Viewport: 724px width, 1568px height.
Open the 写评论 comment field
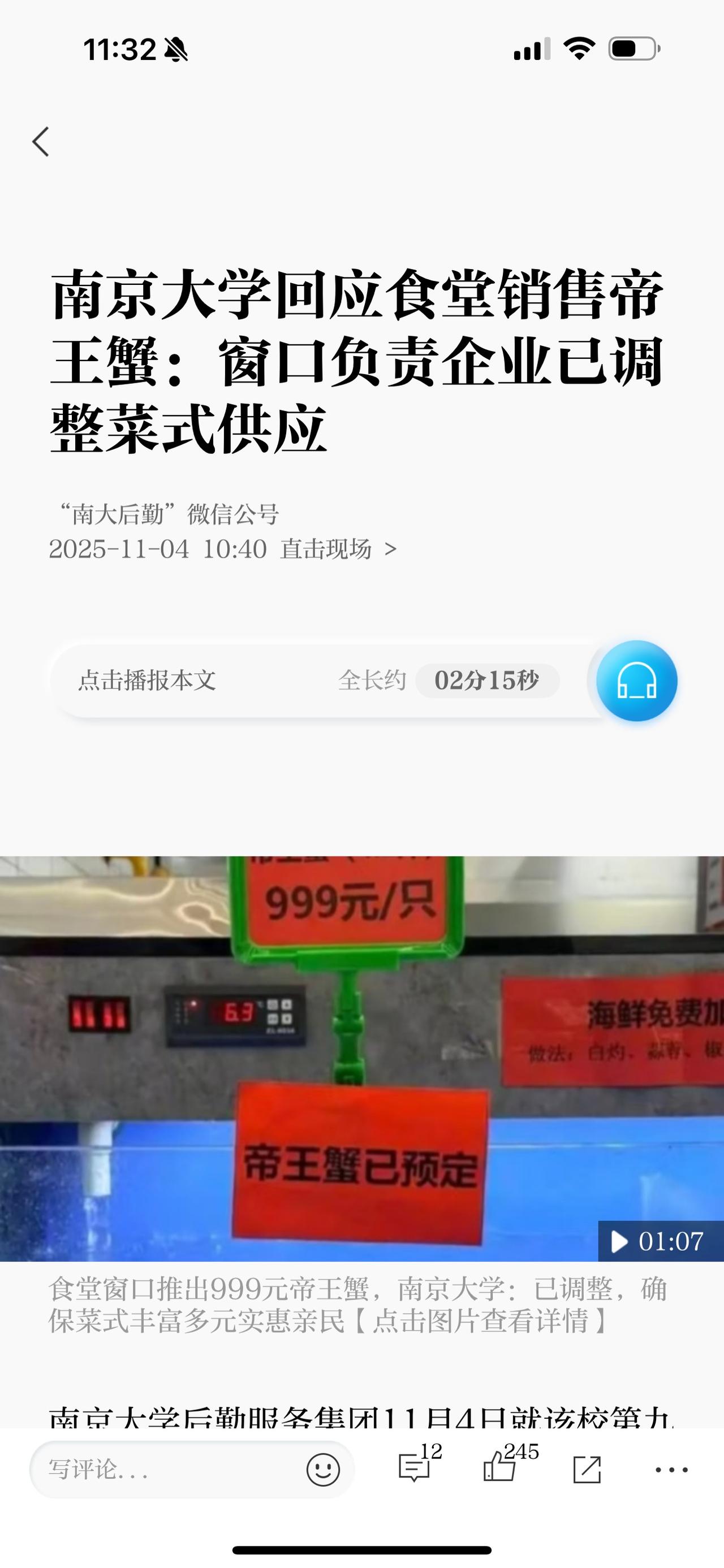[165, 1470]
